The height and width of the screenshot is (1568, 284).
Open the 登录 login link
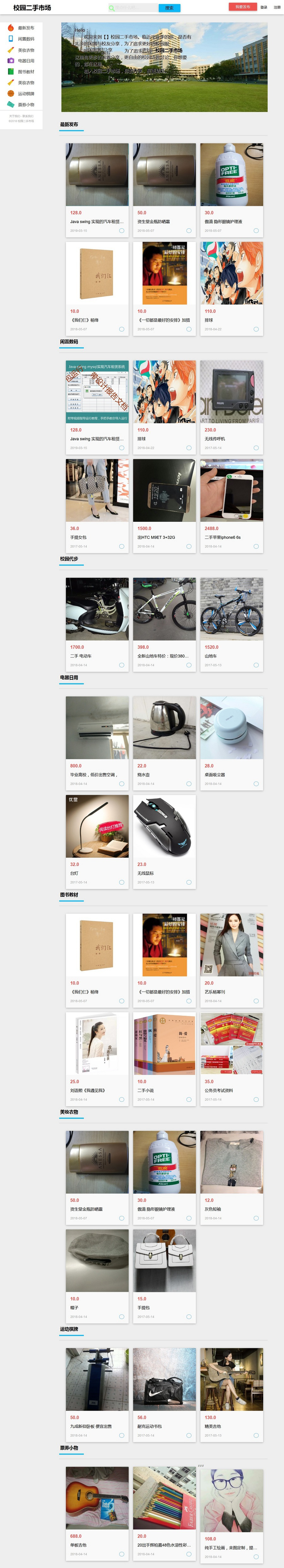click(x=264, y=7)
